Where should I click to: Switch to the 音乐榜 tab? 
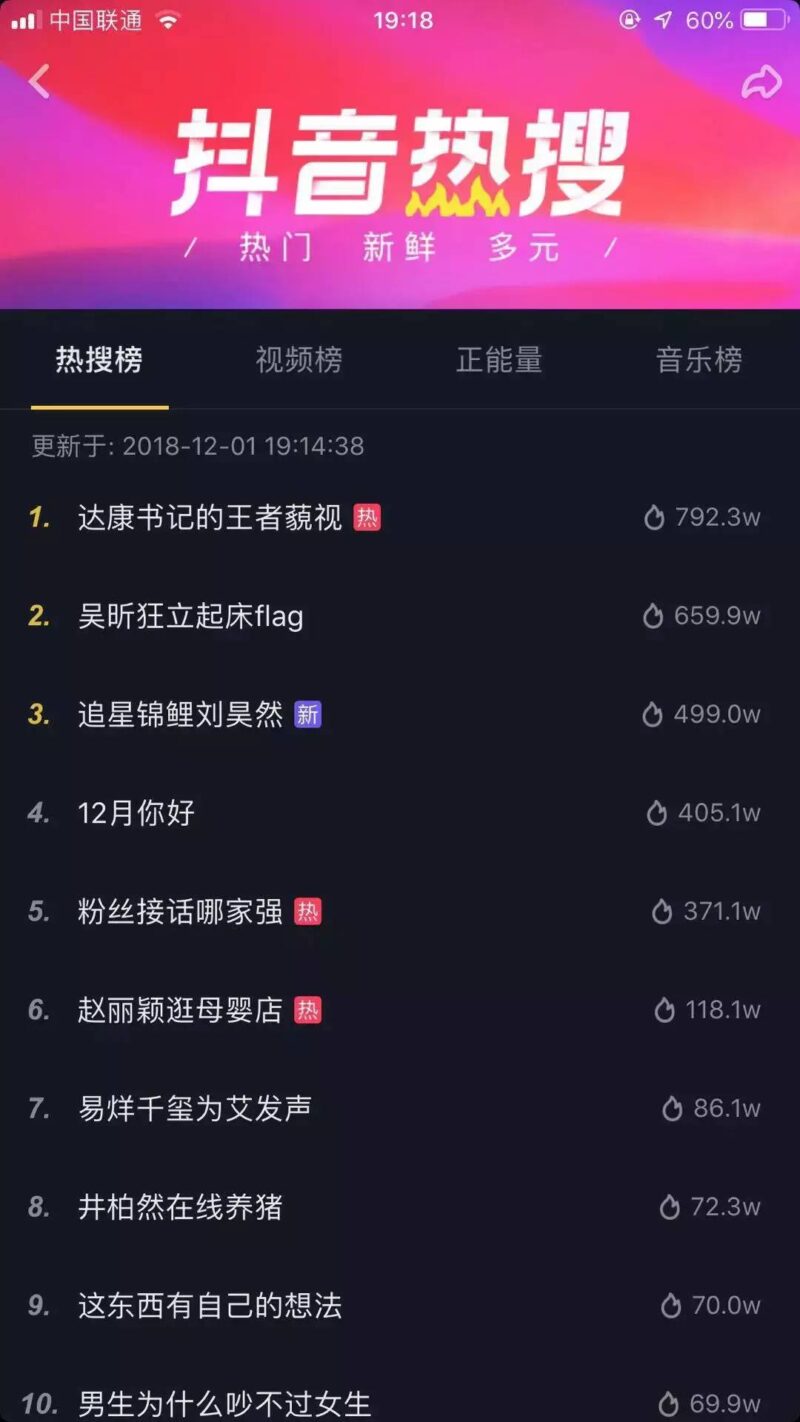700,361
